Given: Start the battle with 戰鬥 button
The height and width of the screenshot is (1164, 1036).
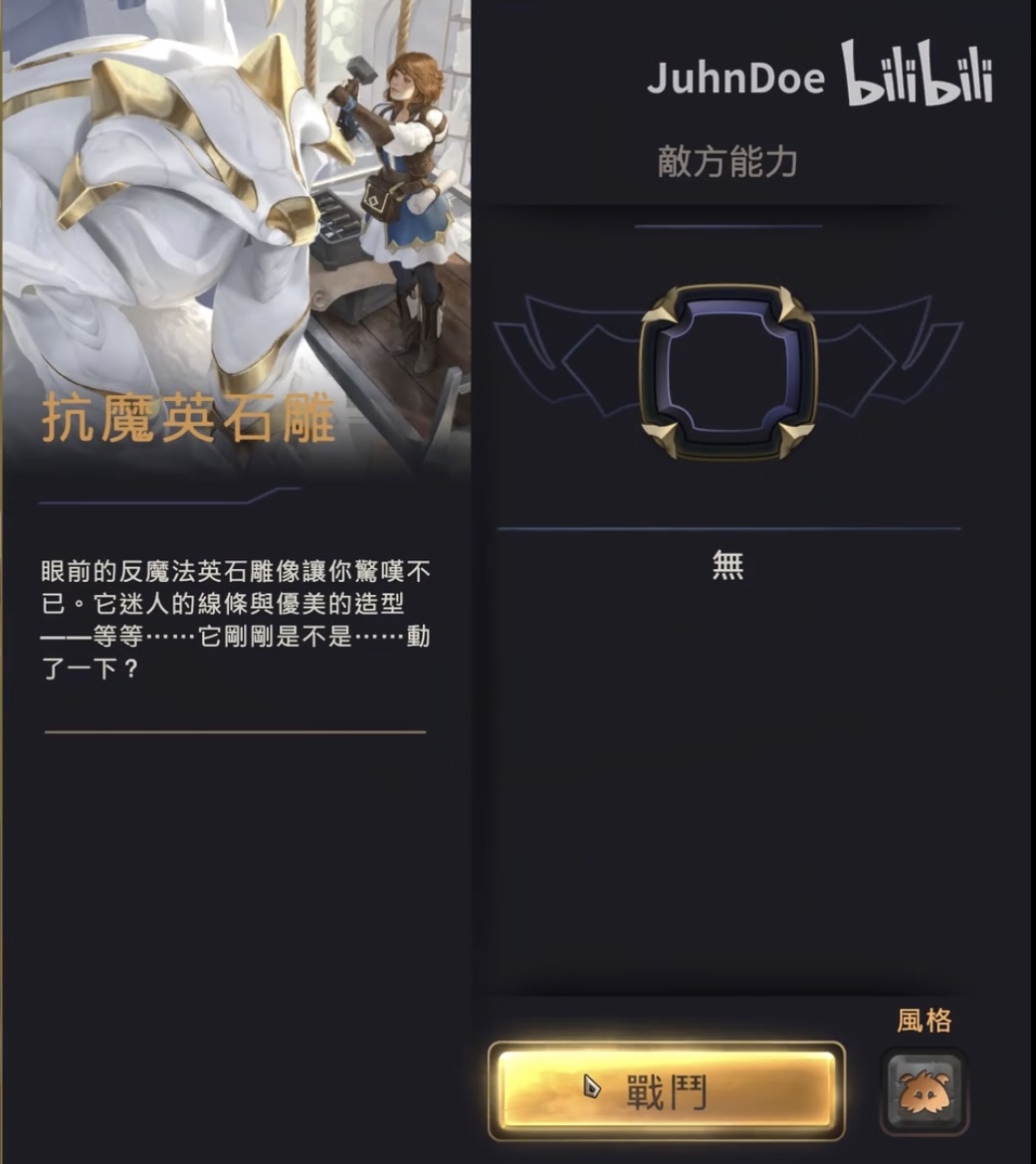Looking at the screenshot, I should (x=666, y=1090).
